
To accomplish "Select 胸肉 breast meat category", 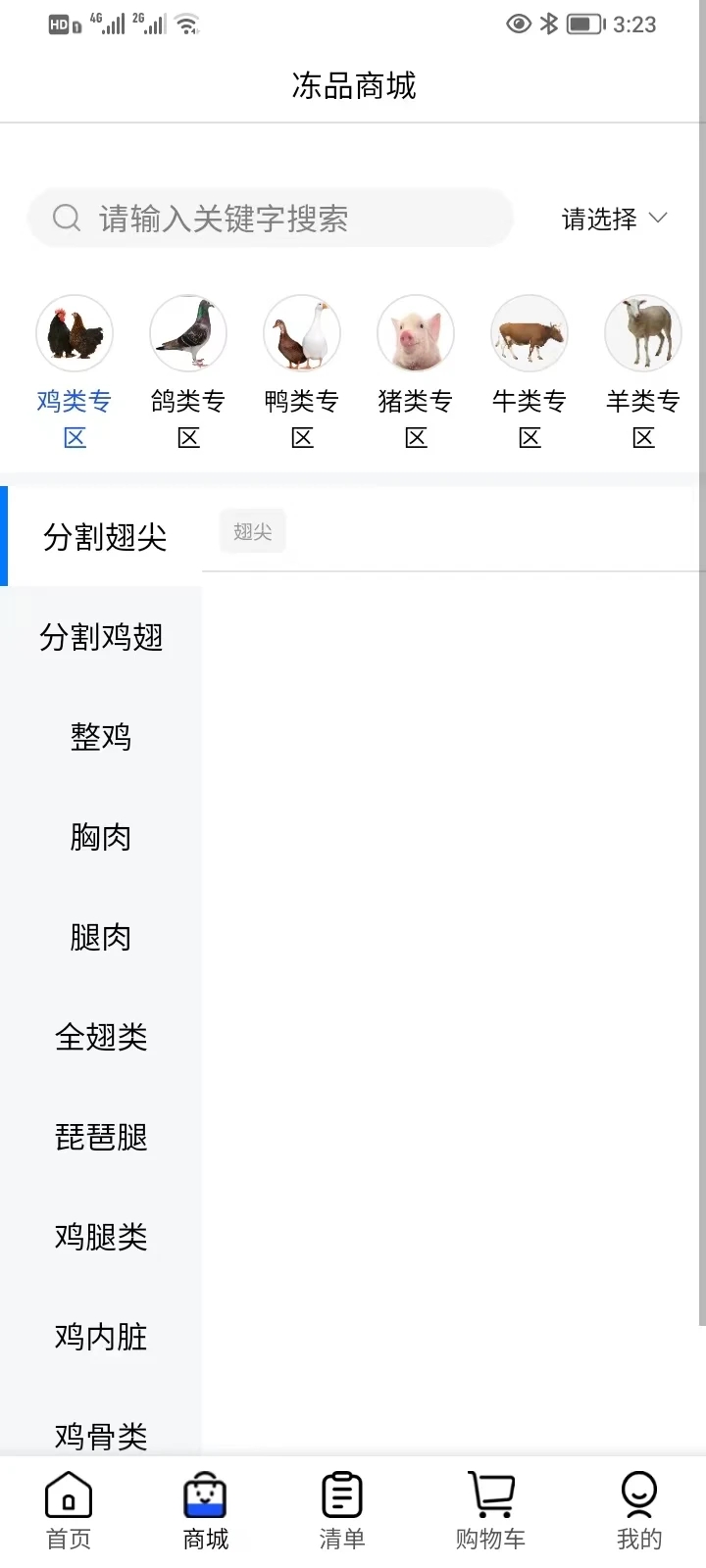I will 101,837.
